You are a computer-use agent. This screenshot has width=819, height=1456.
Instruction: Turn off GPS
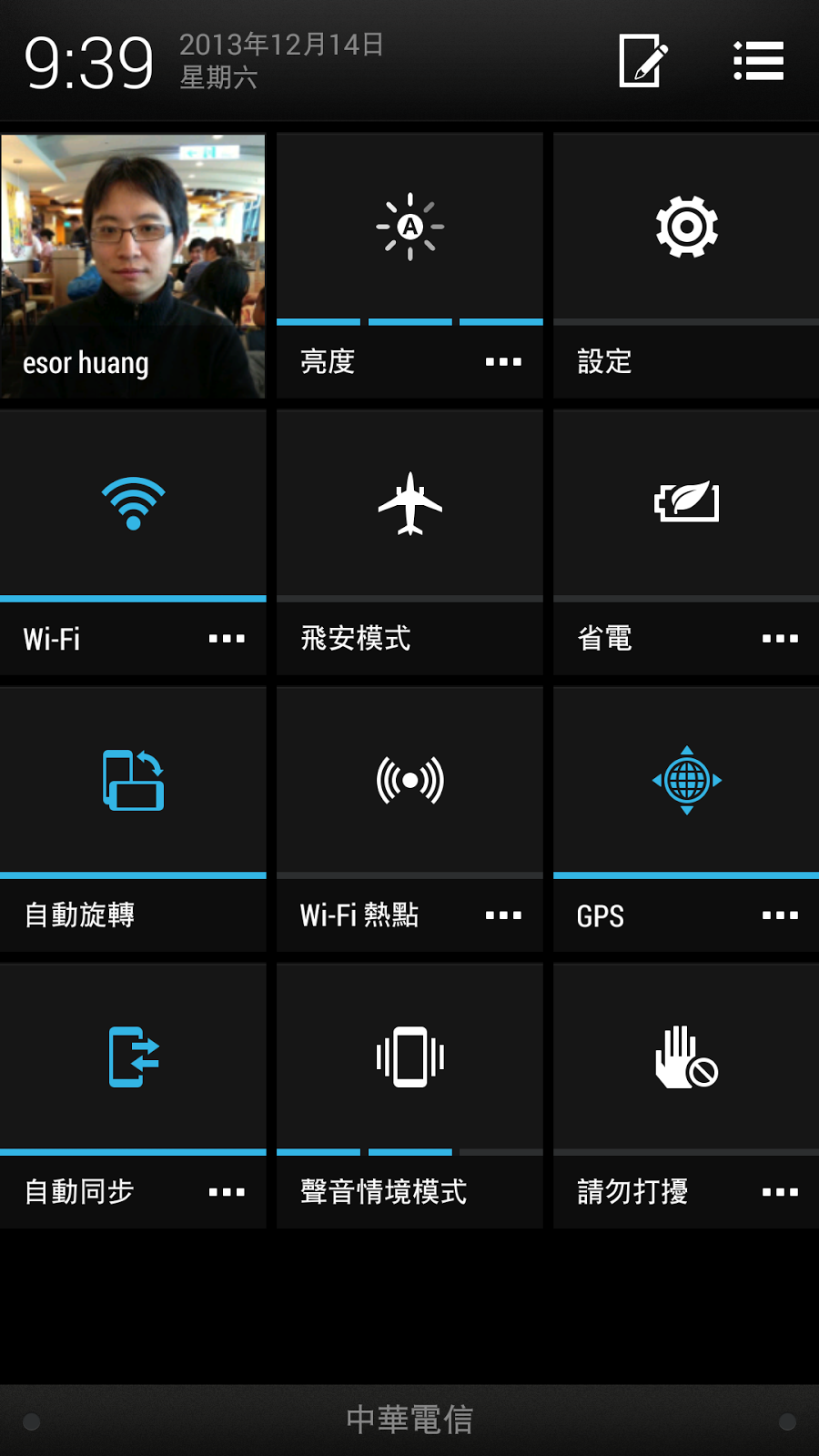click(686, 780)
